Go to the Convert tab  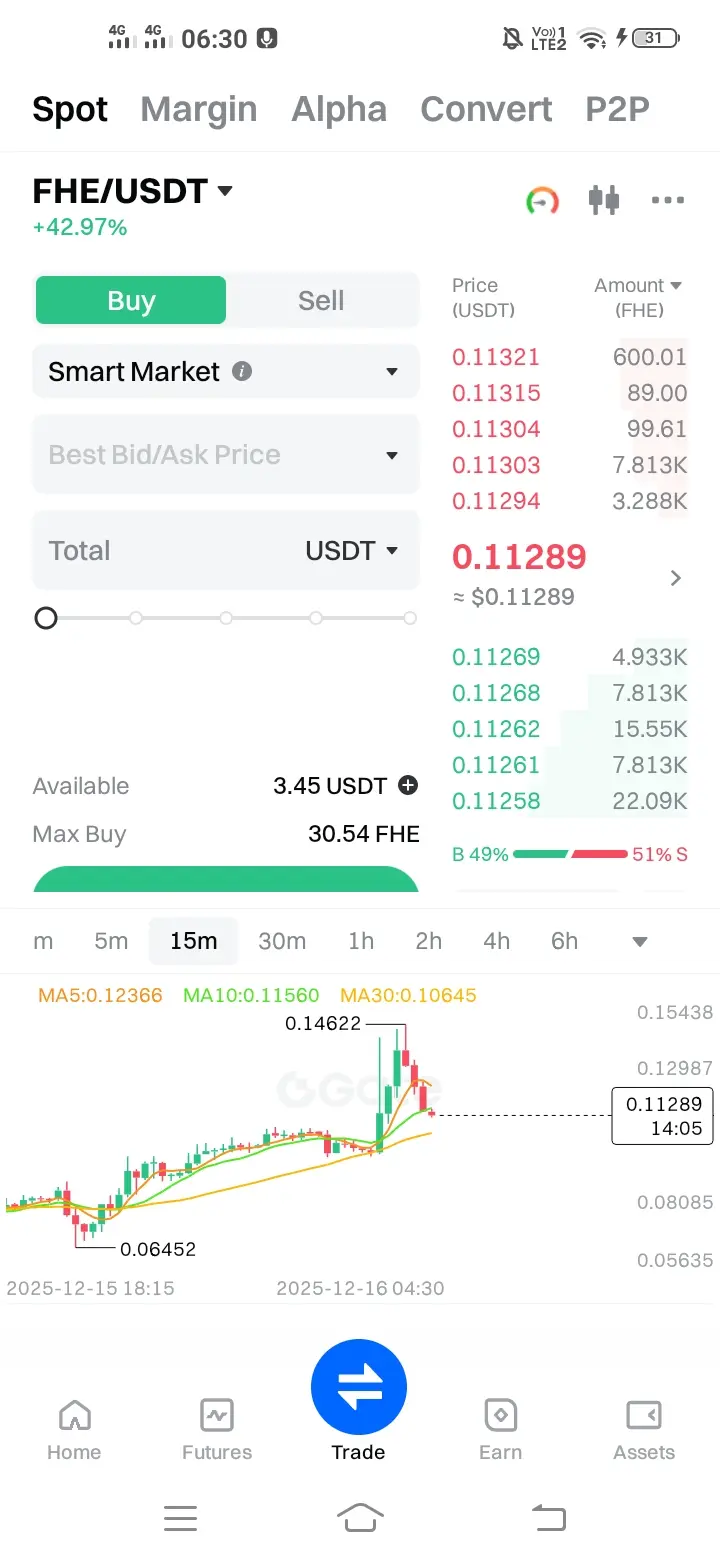[486, 109]
